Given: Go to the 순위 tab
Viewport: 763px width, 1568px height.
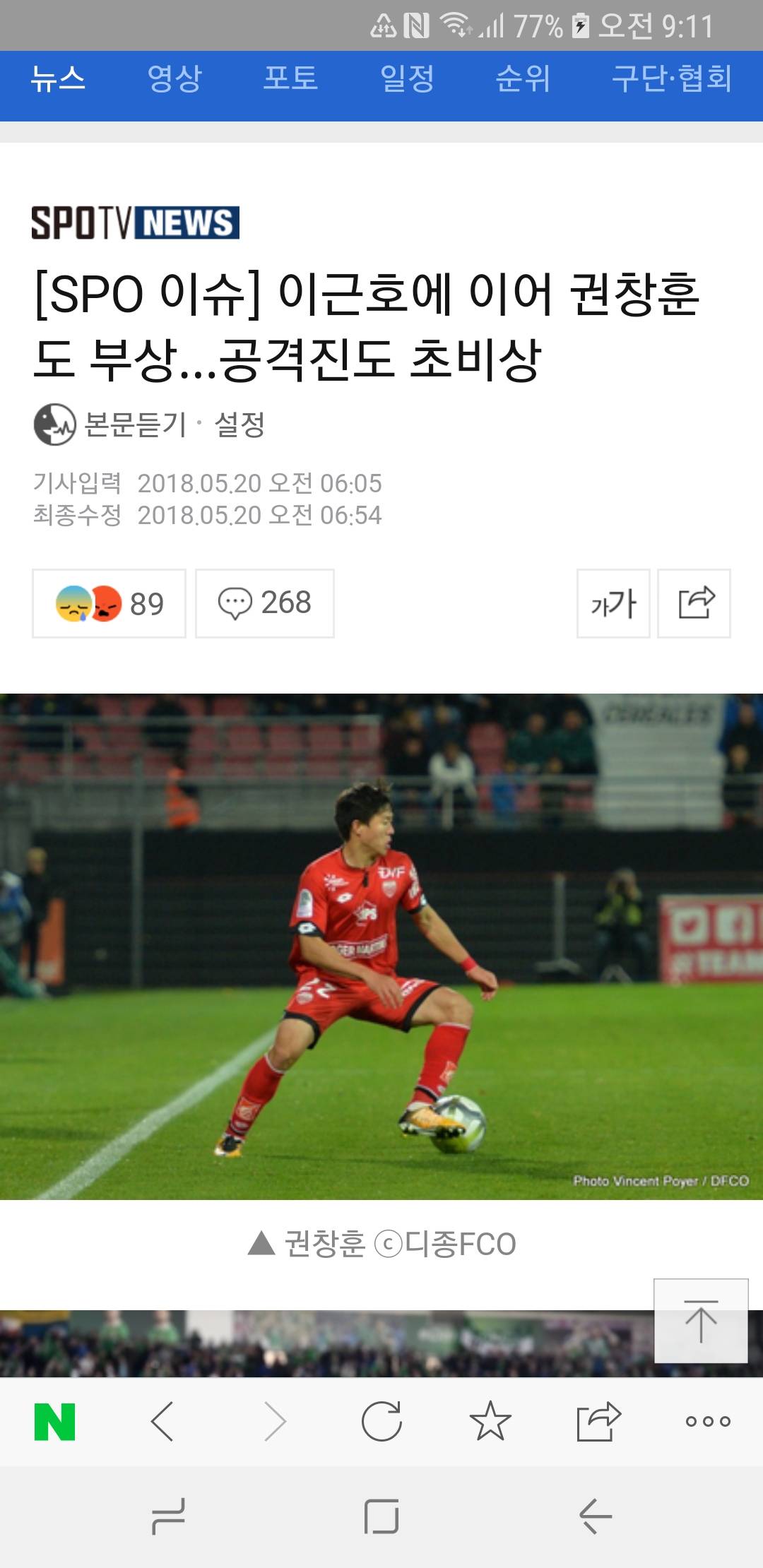Looking at the screenshot, I should (x=523, y=78).
